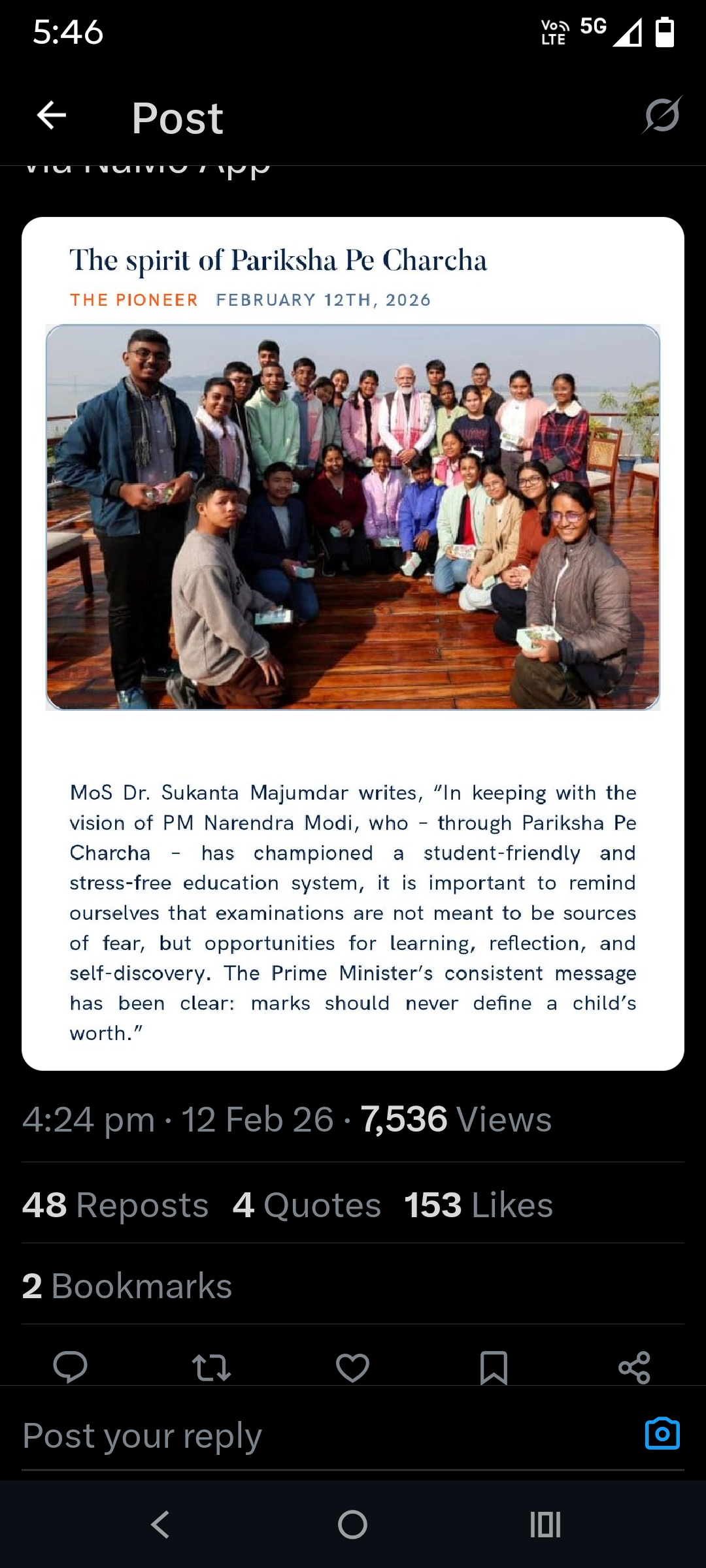
Task: Attach a photo with the camera icon
Action: [662, 1435]
